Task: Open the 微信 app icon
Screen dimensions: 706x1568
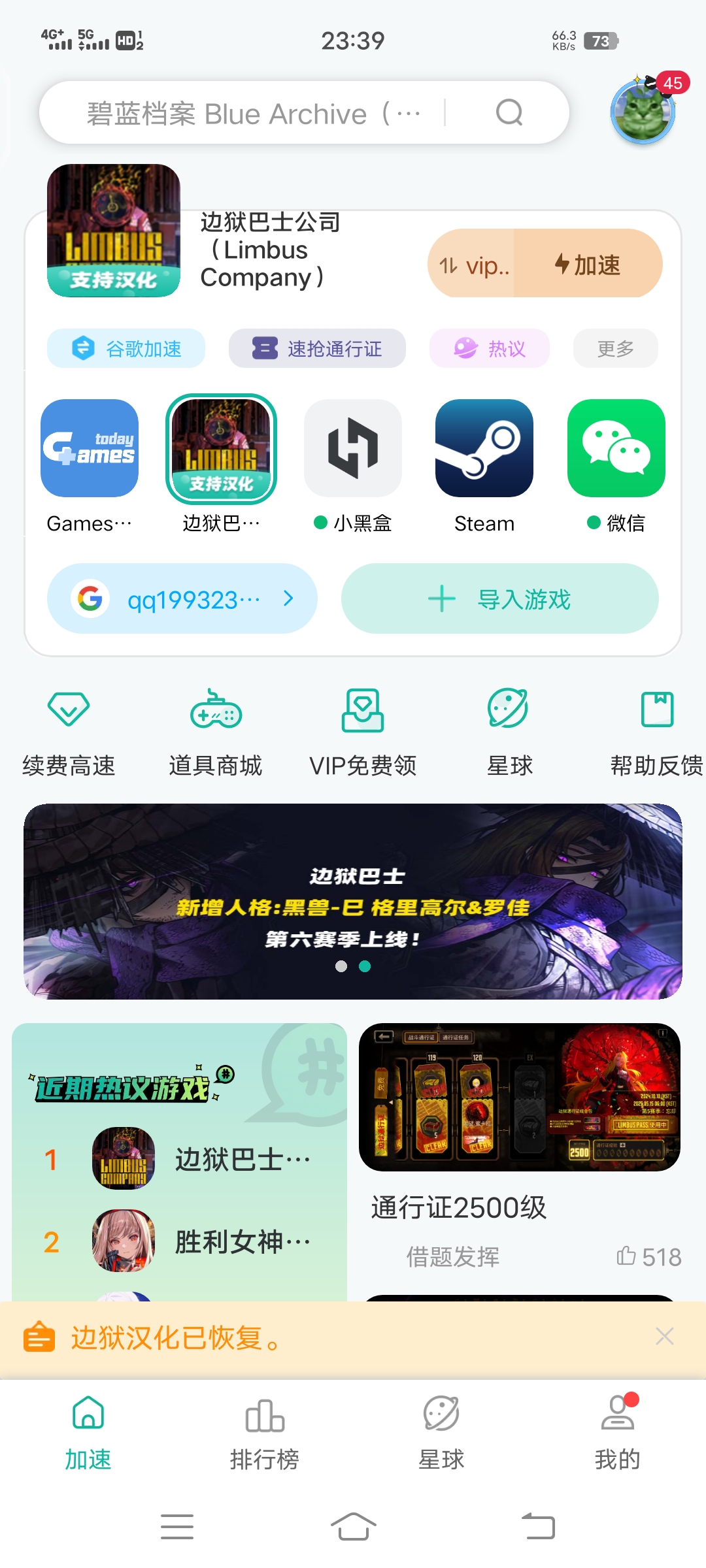Action: [x=616, y=448]
